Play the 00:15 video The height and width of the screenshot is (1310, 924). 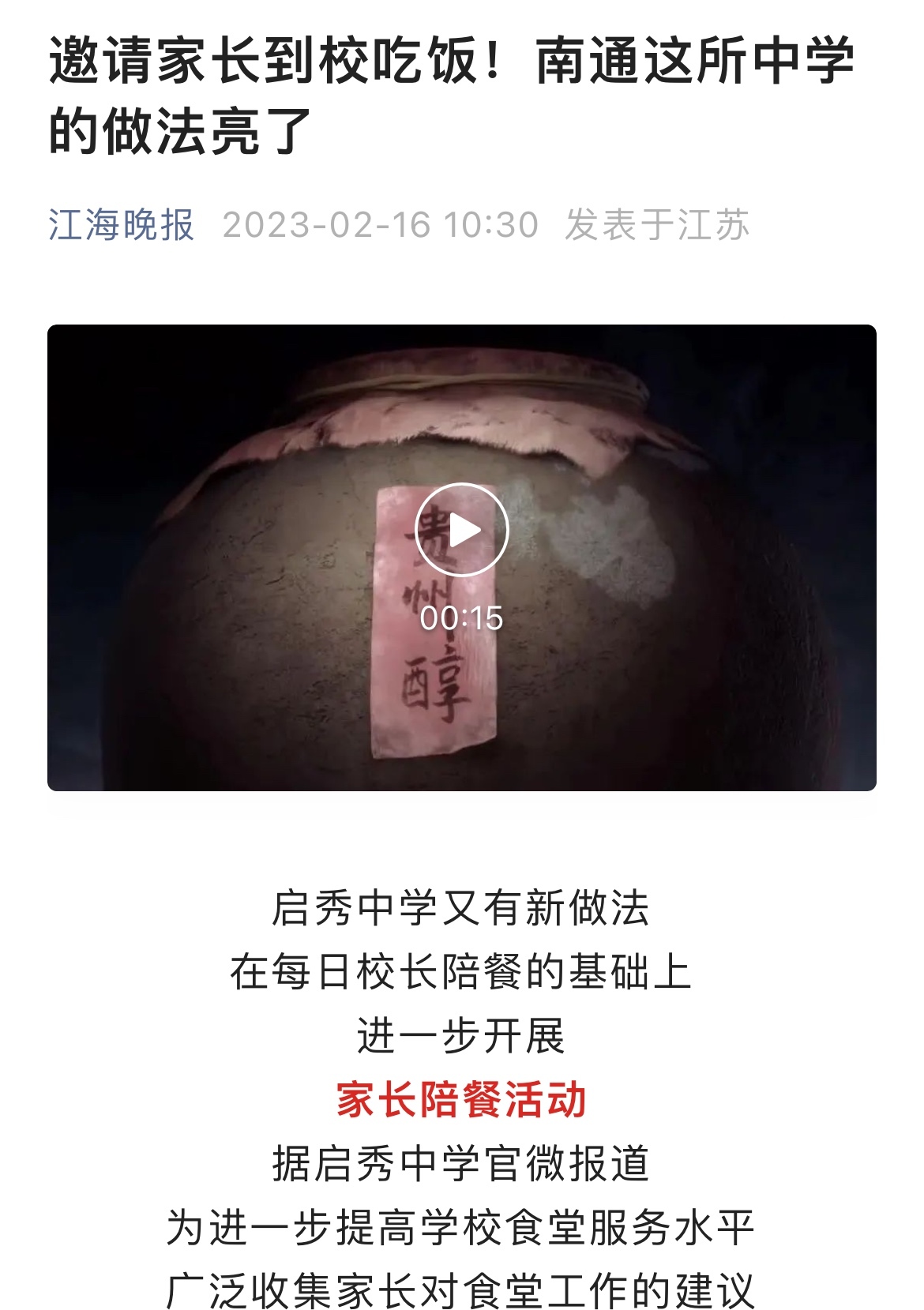click(x=461, y=529)
